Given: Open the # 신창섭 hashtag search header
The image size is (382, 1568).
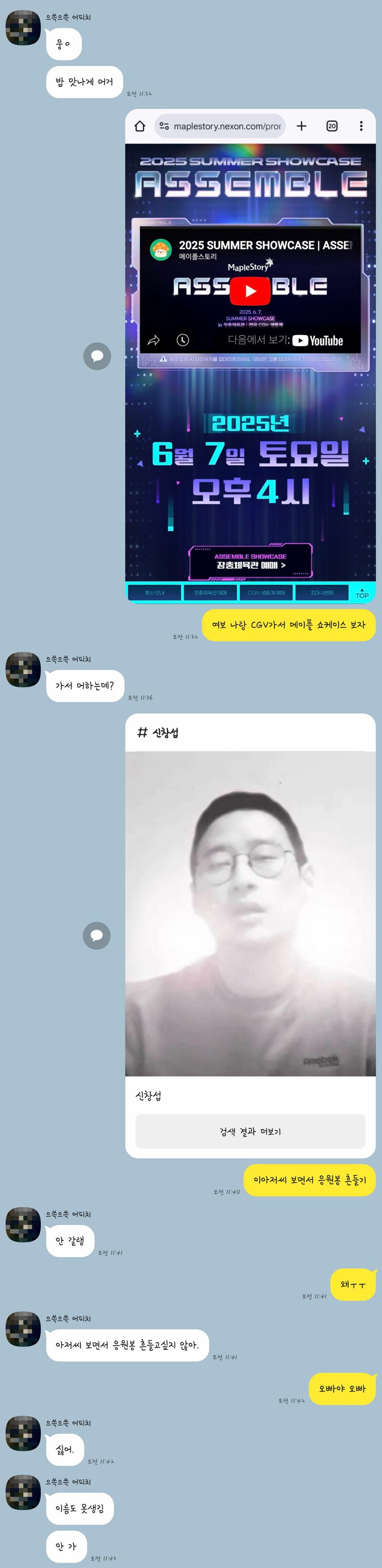Looking at the screenshot, I should (158, 732).
